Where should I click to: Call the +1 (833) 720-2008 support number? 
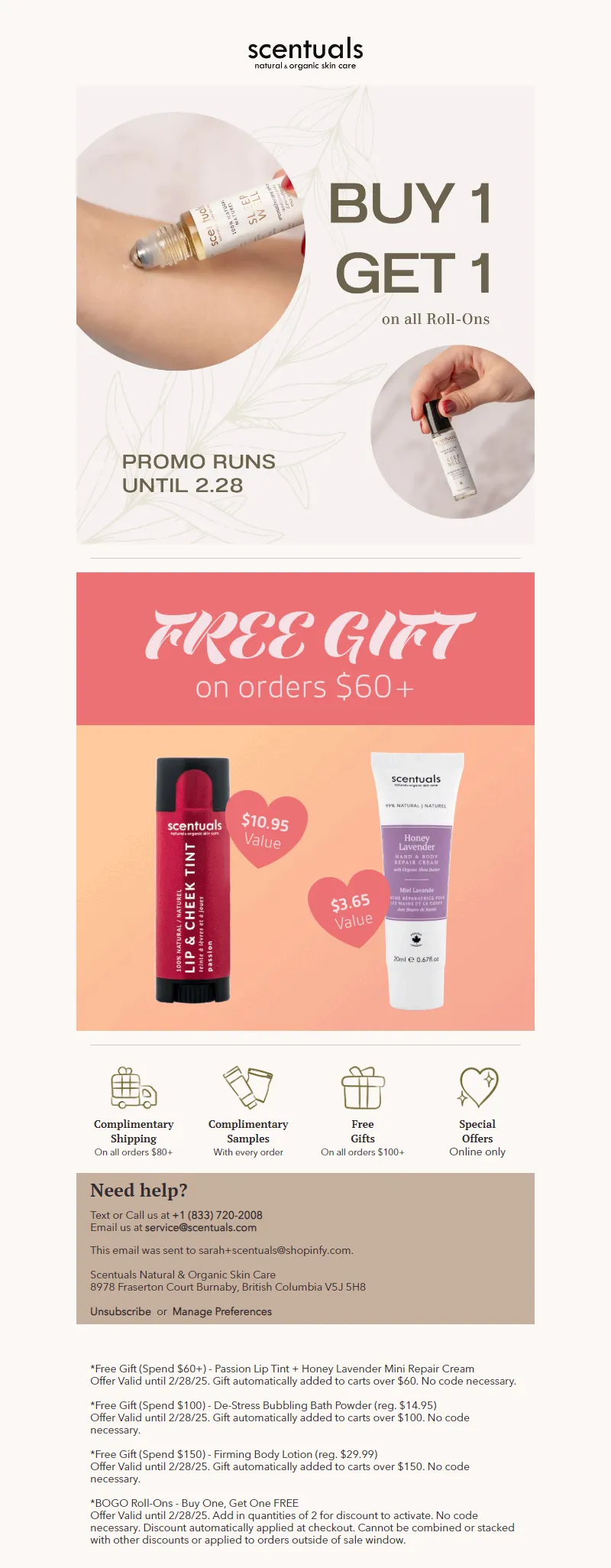pos(217,1215)
